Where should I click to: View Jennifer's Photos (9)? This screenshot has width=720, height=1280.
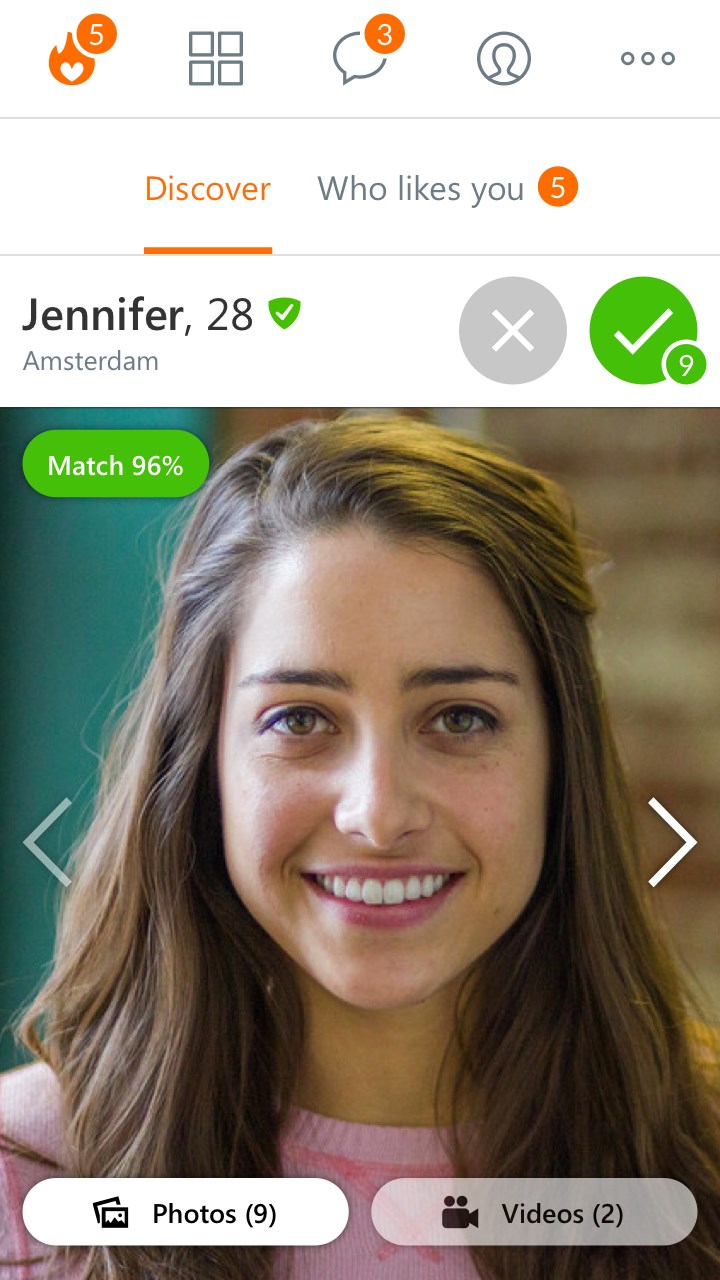186,1213
